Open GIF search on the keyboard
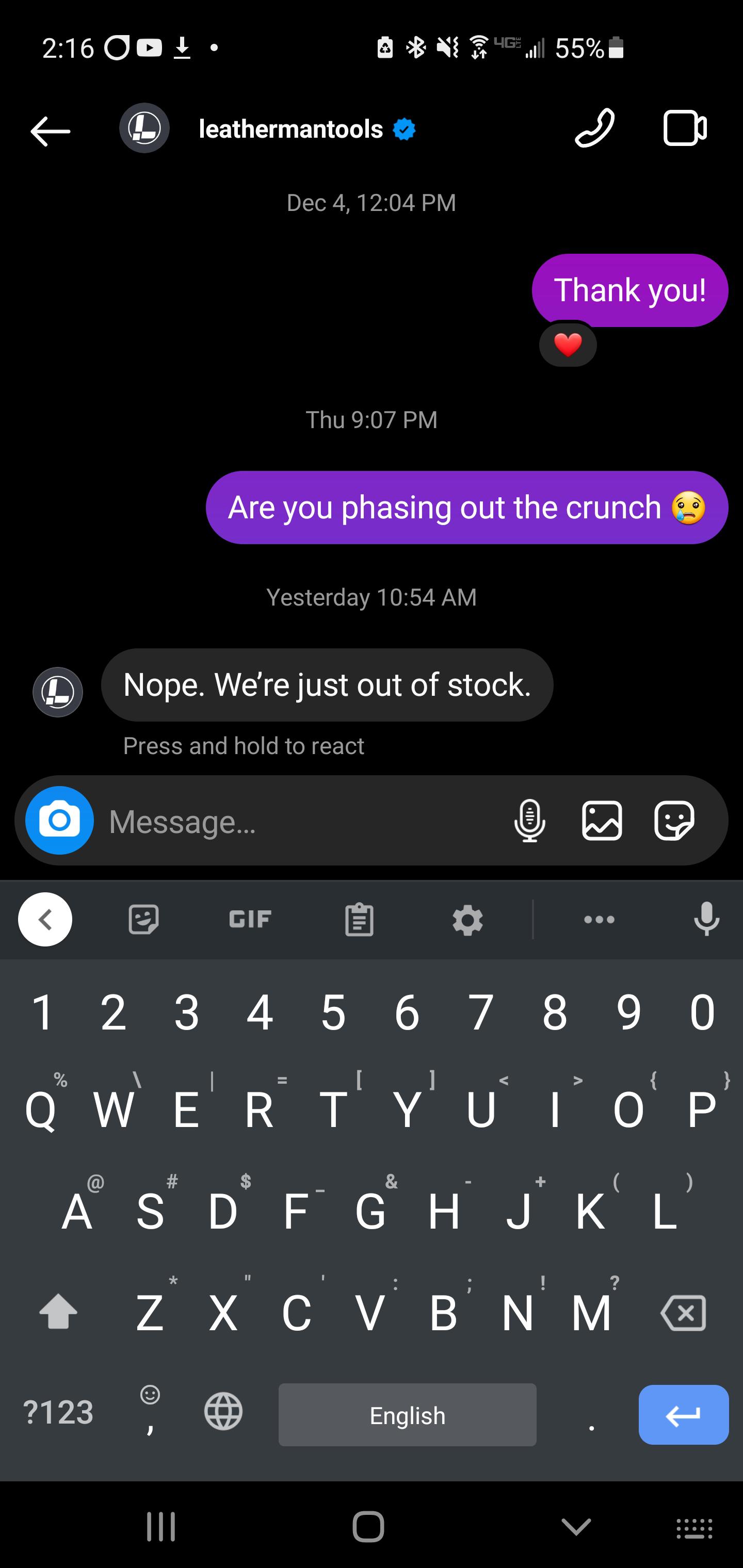743x1568 pixels. [x=250, y=919]
